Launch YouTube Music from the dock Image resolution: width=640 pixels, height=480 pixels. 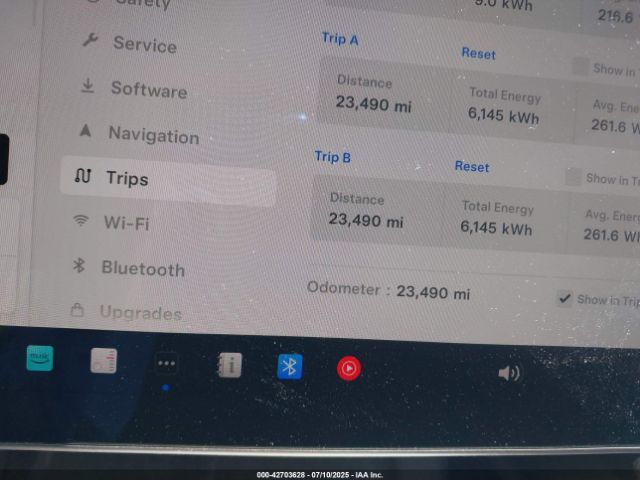coord(348,368)
